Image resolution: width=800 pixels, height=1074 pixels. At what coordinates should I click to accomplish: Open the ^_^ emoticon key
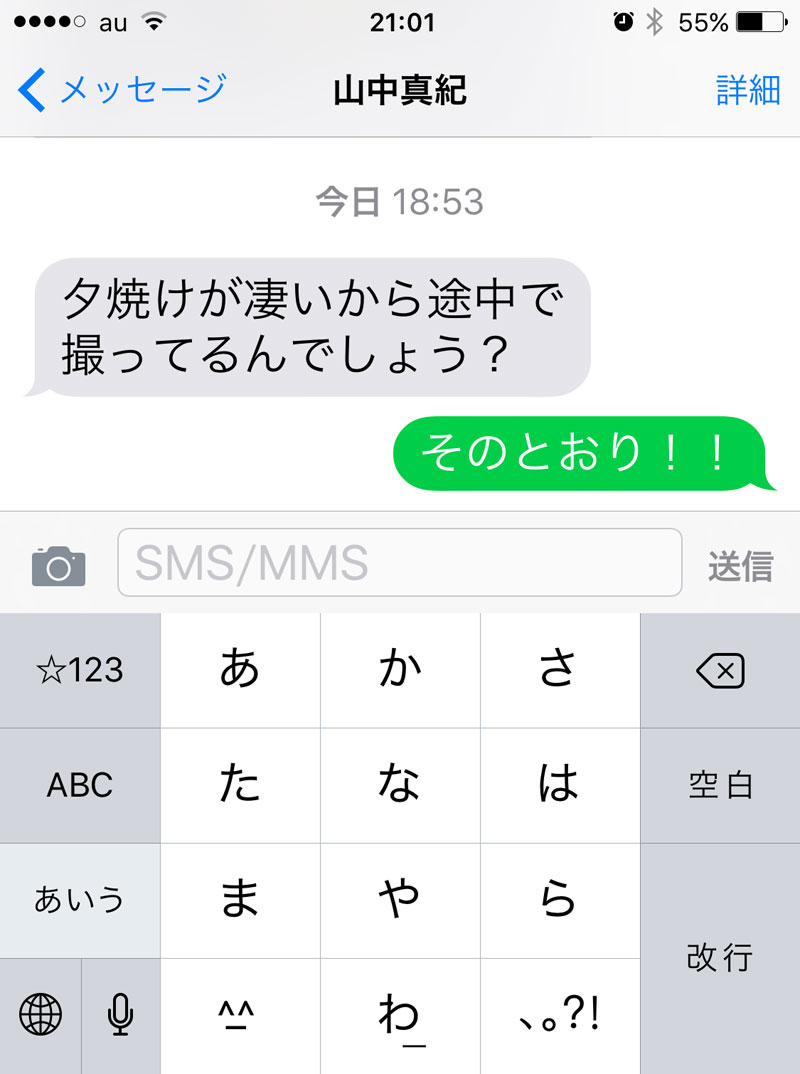(x=240, y=1016)
